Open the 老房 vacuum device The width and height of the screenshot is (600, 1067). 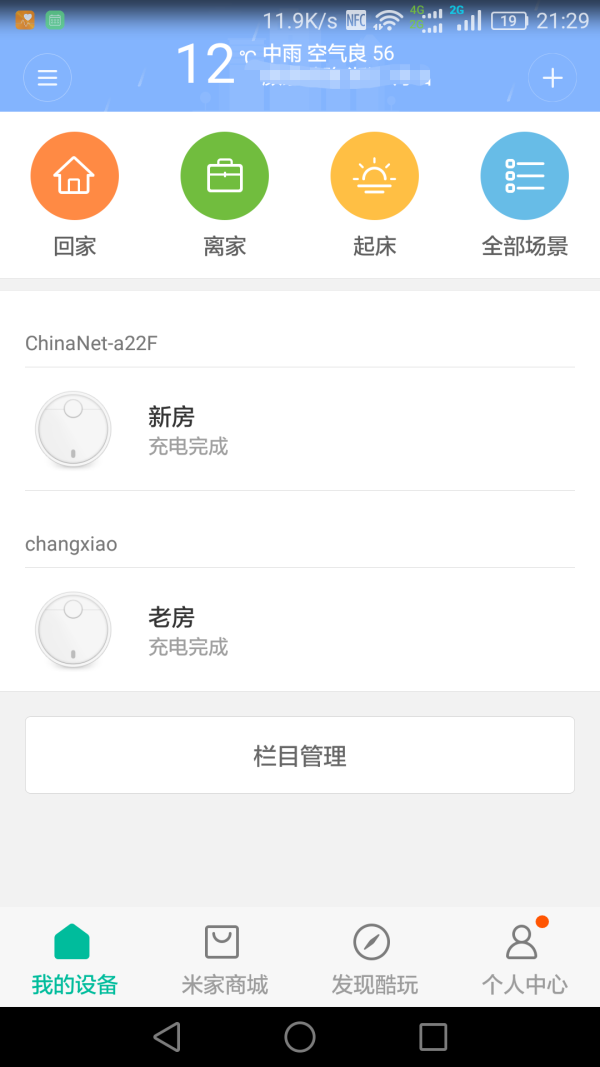click(x=300, y=630)
